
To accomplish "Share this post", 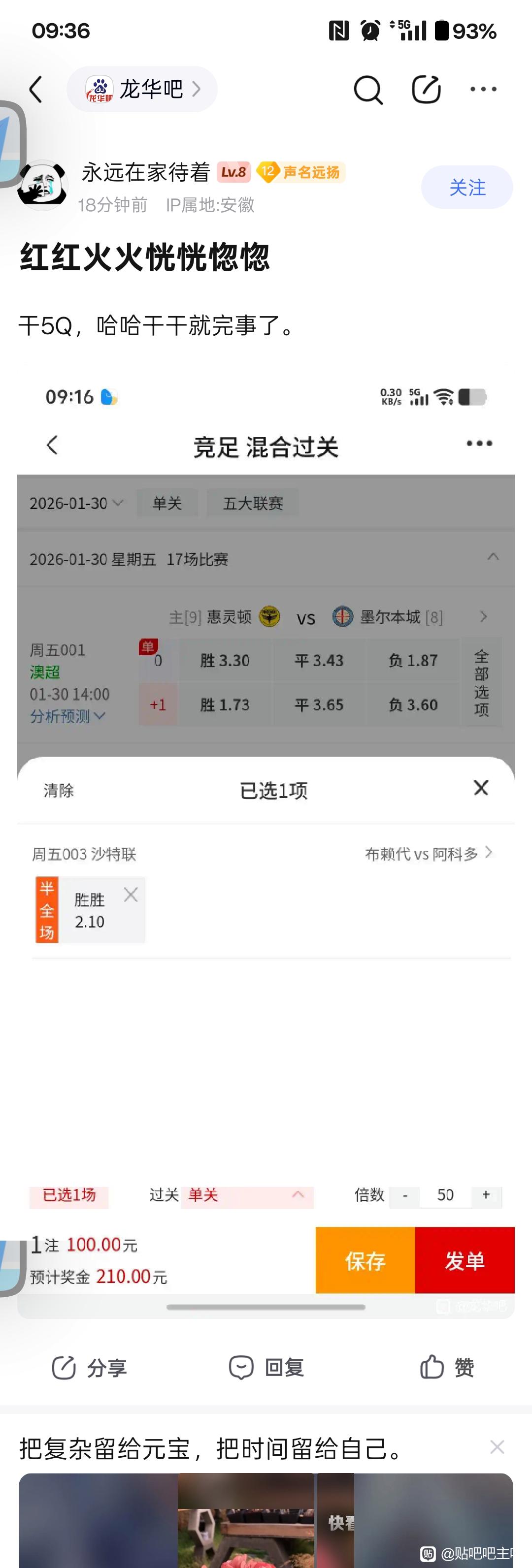I will coord(89,1368).
